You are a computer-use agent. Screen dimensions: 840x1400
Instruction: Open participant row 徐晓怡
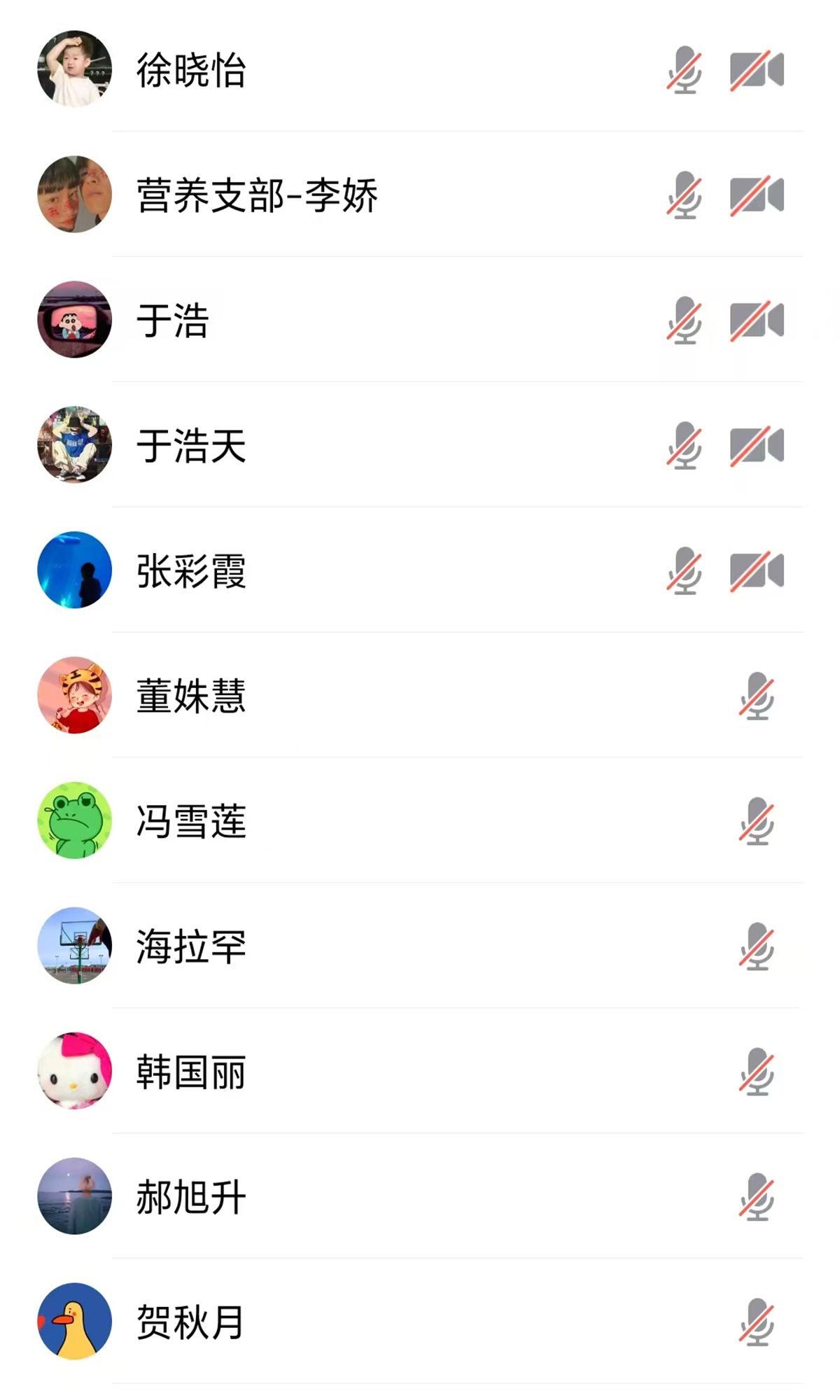point(190,70)
